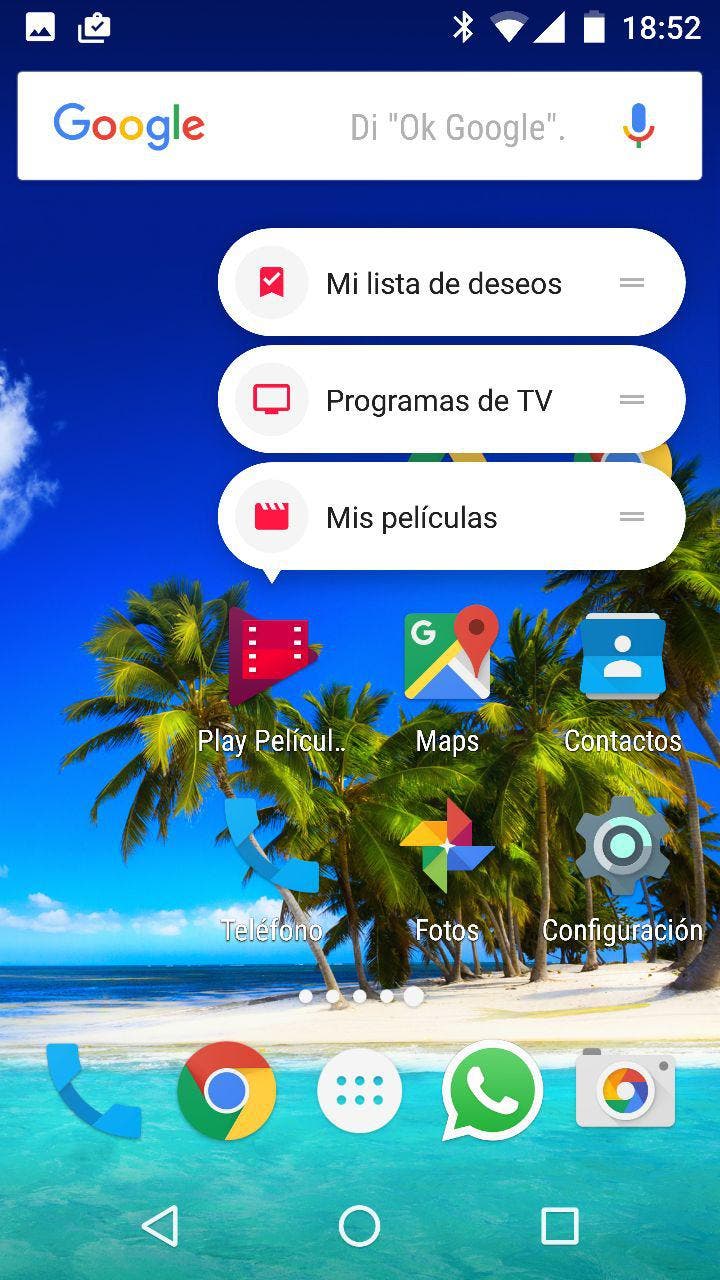Open the Mi lista de deseos shortcut
Image resolution: width=720 pixels, height=1280 pixels.
443,283
